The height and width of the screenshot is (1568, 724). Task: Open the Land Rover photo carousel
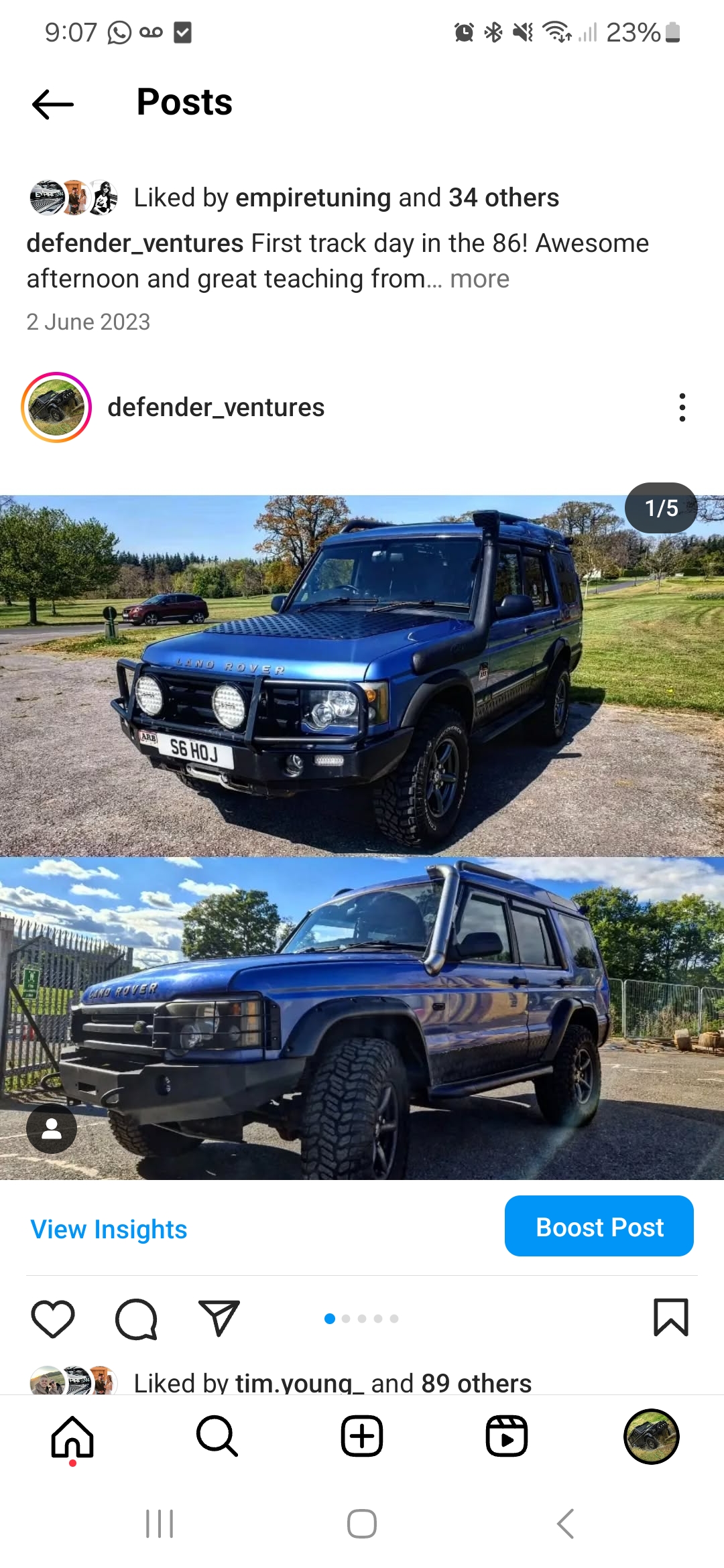[362, 838]
